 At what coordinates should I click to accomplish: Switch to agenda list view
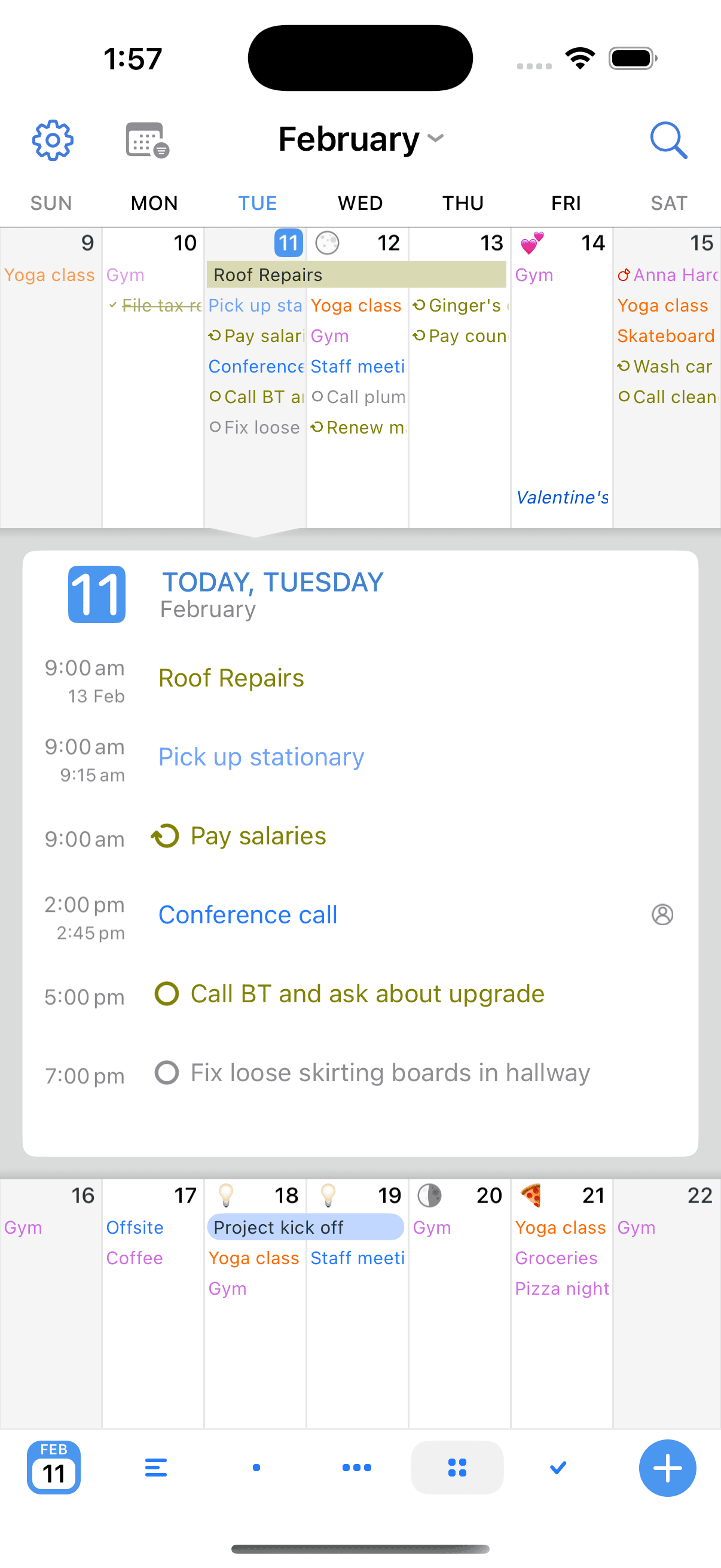(155, 1468)
